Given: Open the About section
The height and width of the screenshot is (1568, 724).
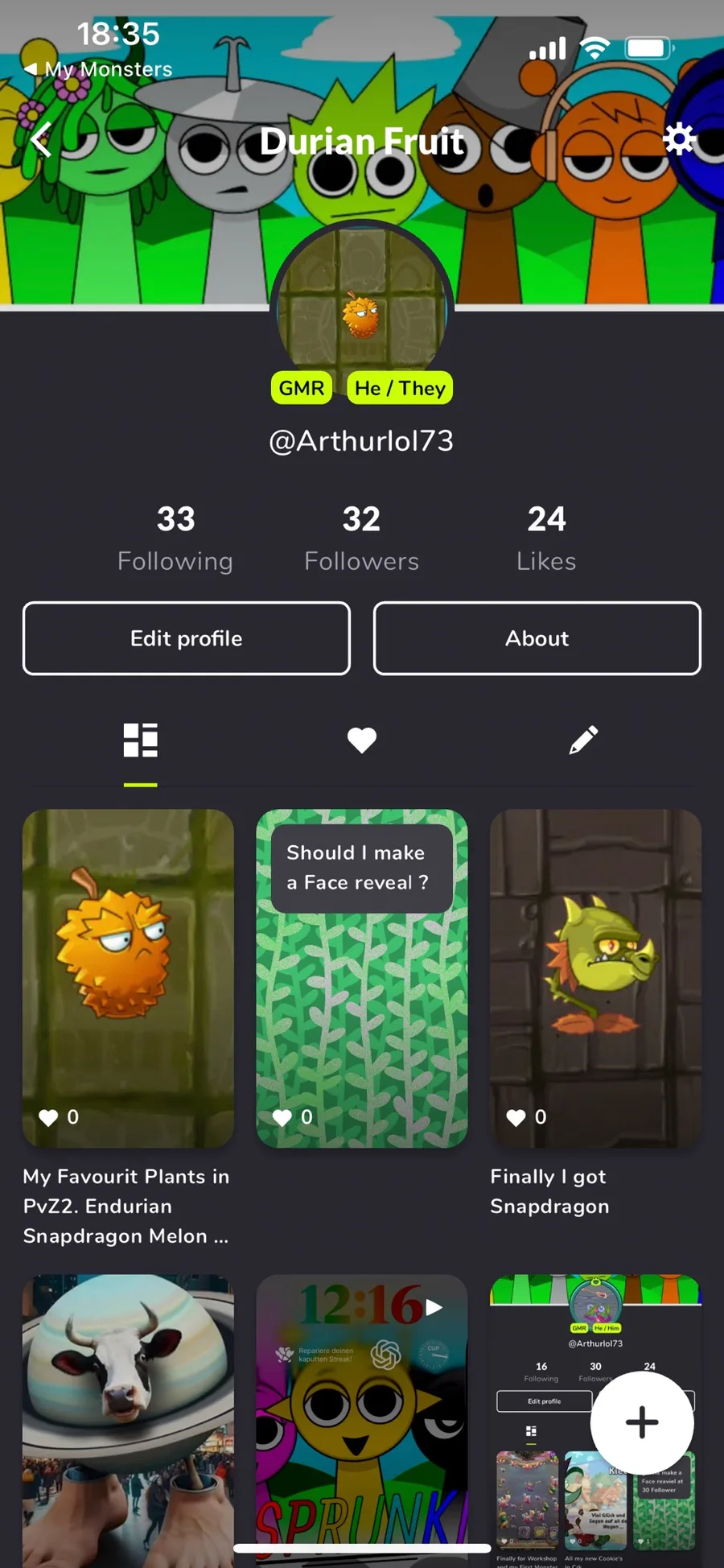Looking at the screenshot, I should point(537,638).
